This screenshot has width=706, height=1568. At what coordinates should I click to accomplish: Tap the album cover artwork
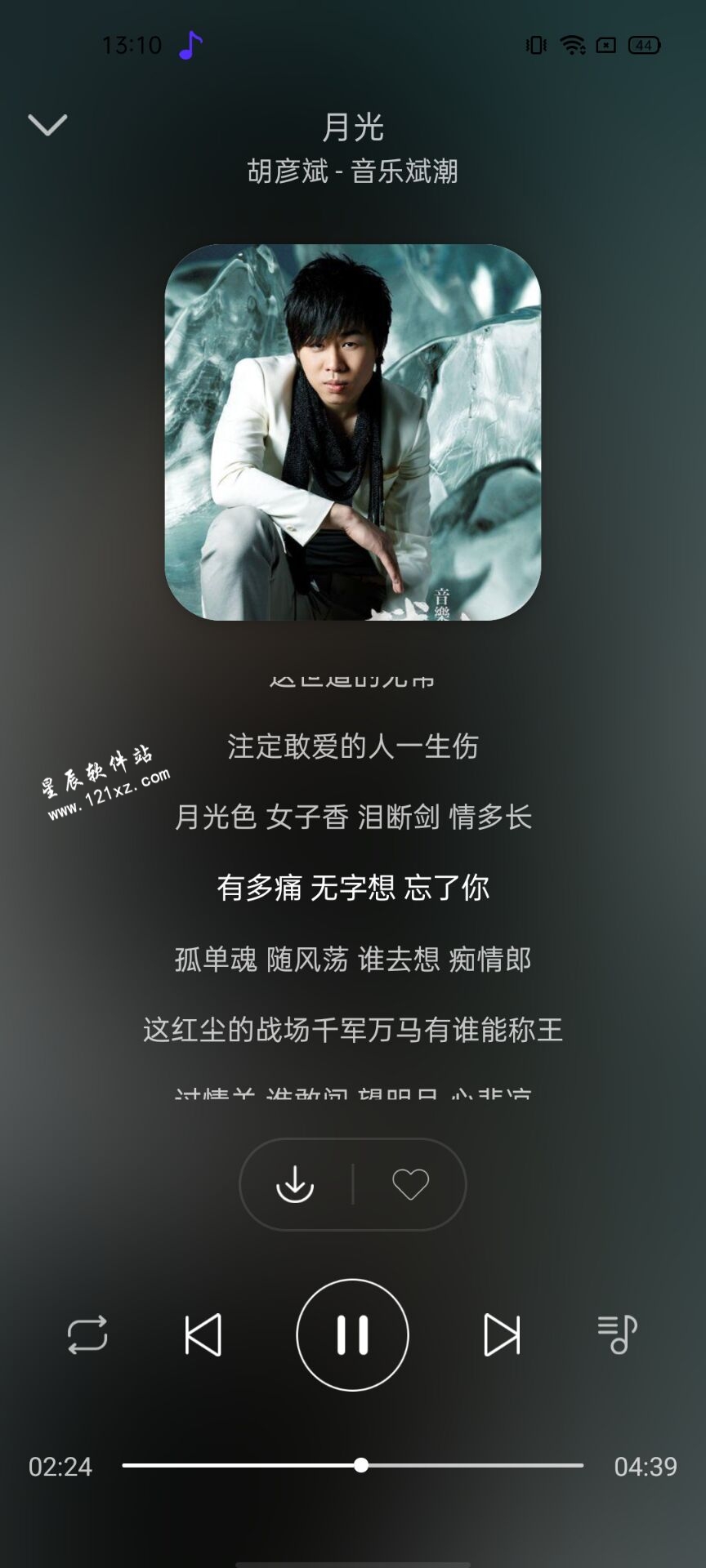(353, 432)
